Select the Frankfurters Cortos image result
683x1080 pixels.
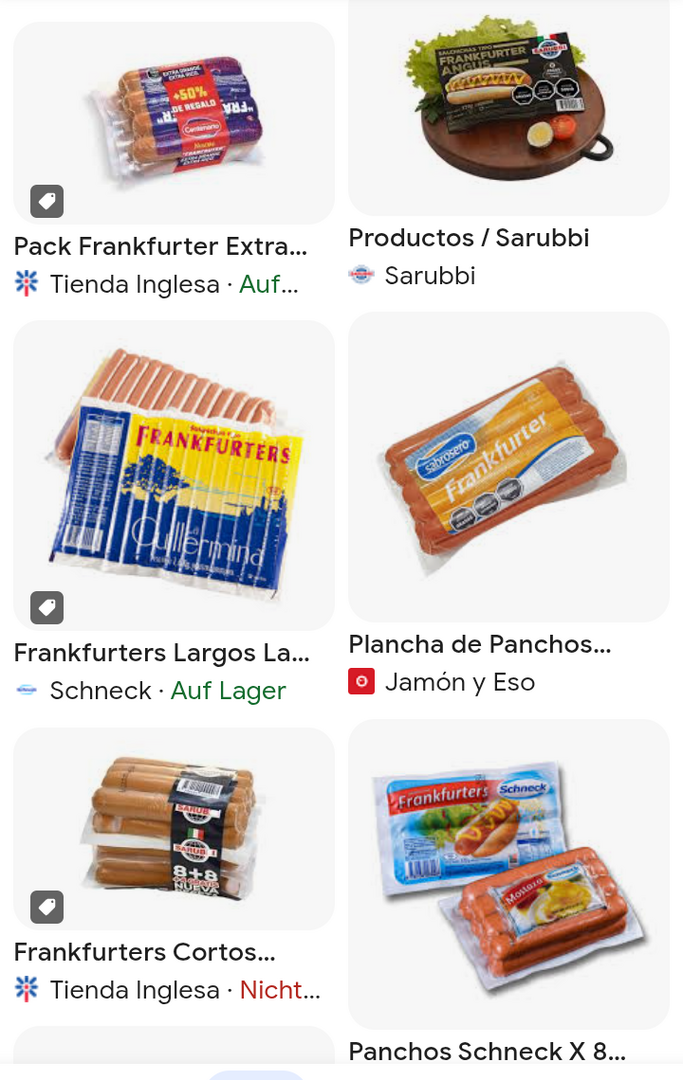point(173,828)
